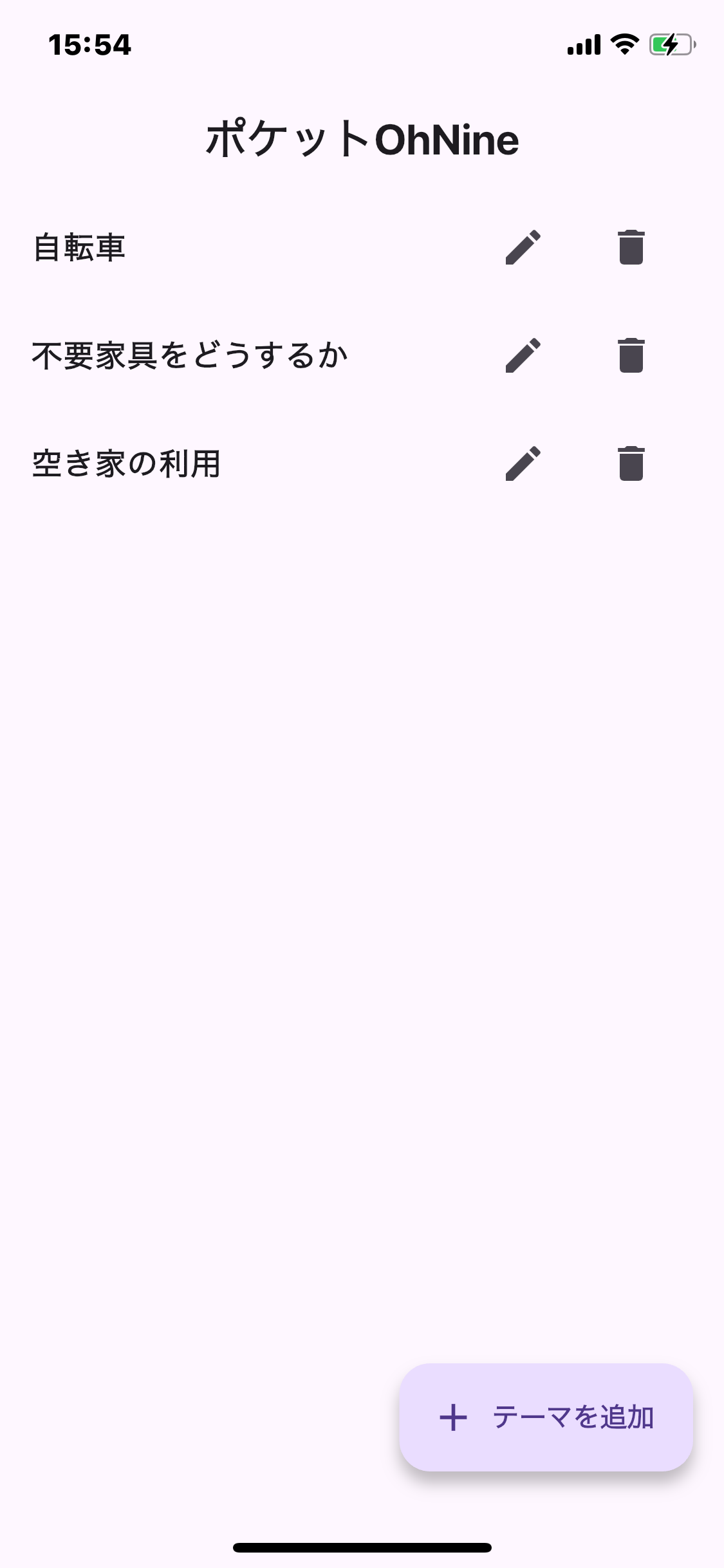Delete the 自転車 theme
This screenshot has height=1568, width=724.
(x=631, y=247)
